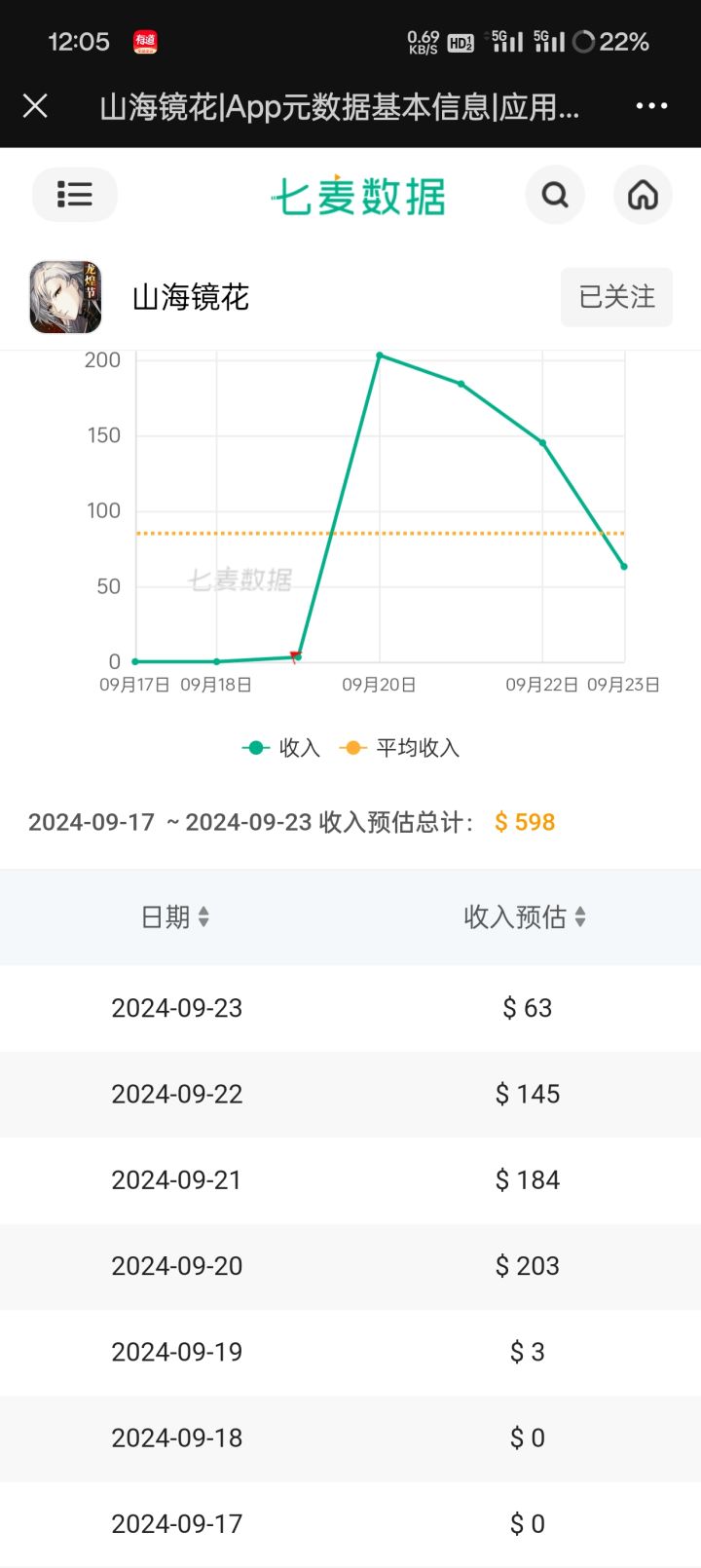The height and width of the screenshot is (1568, 701).
Task: Tap the search magnifier icon
Action: (555, 195)
